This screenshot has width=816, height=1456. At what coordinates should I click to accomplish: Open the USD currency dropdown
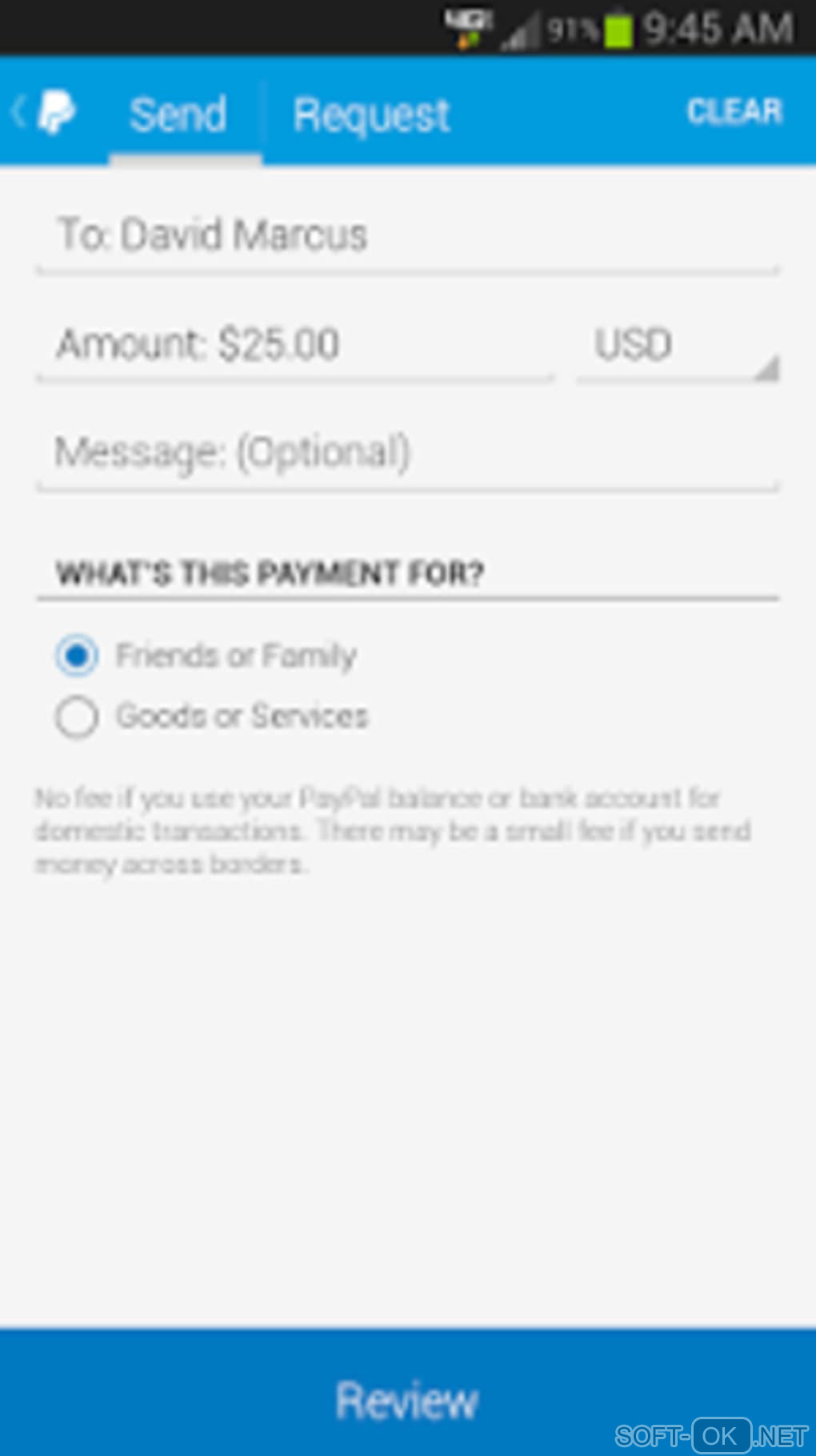(677, 346)
